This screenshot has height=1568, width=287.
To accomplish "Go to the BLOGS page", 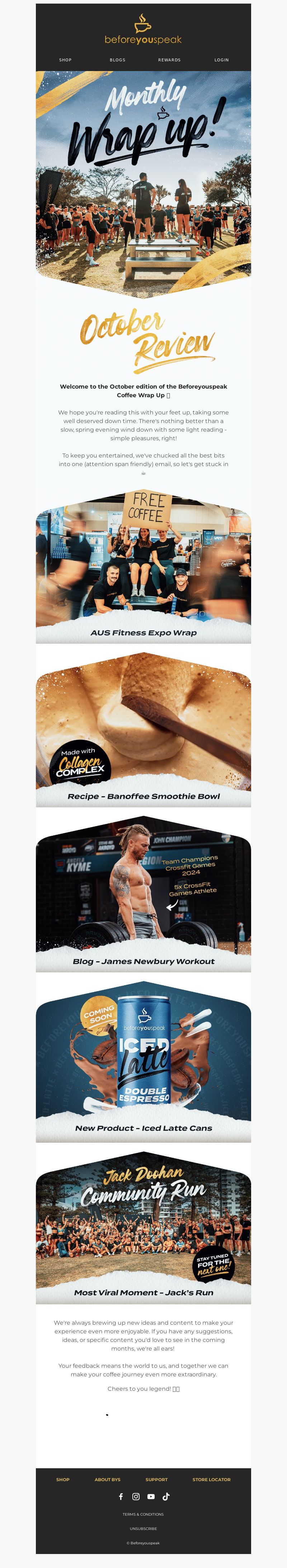I will pos(117,60).
